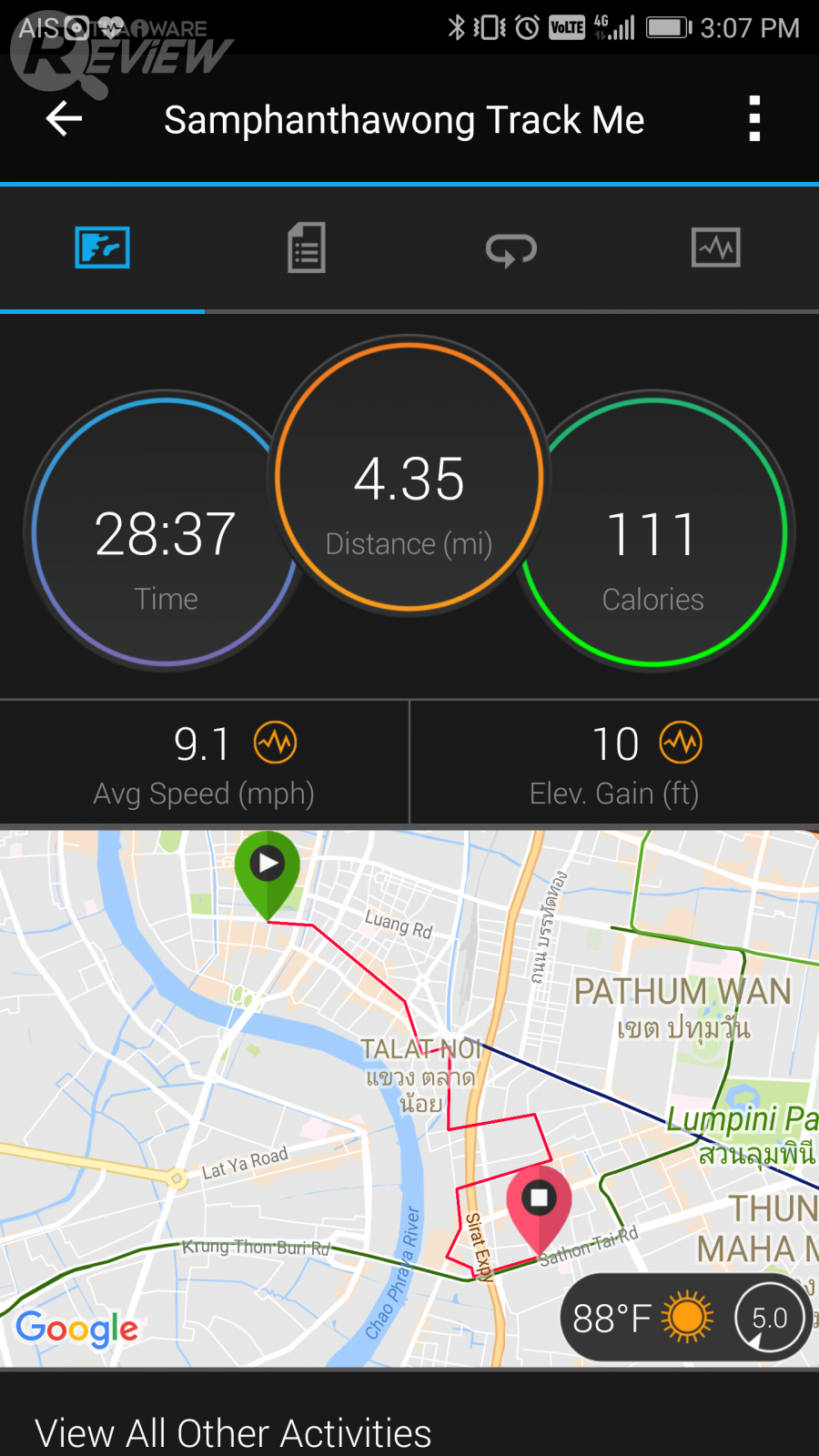The image size is (819, 1456).
Task: Go back using the arrow icon
Action: [x=64, y=119]
